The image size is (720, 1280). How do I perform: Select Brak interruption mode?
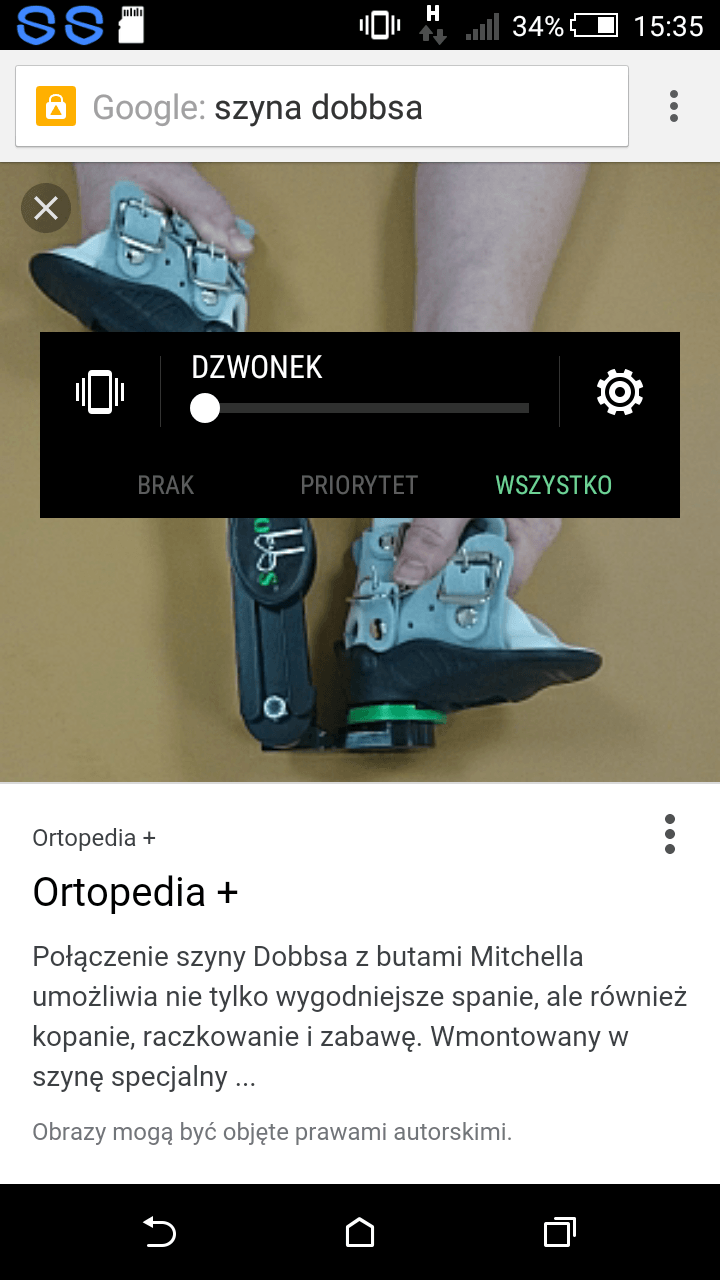coord(166,485)
